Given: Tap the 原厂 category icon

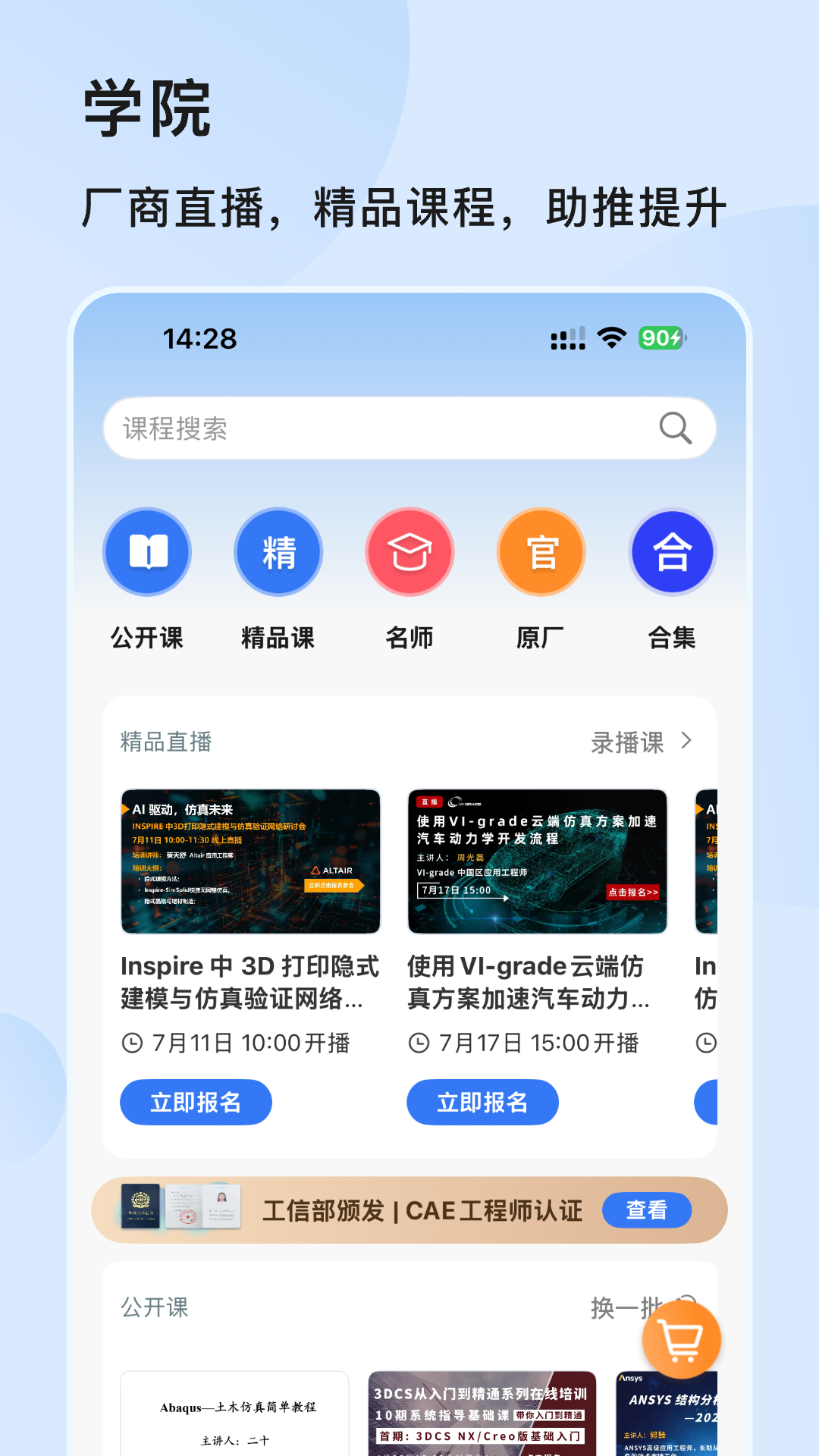Looking at the screenshot, I should 541,552.
